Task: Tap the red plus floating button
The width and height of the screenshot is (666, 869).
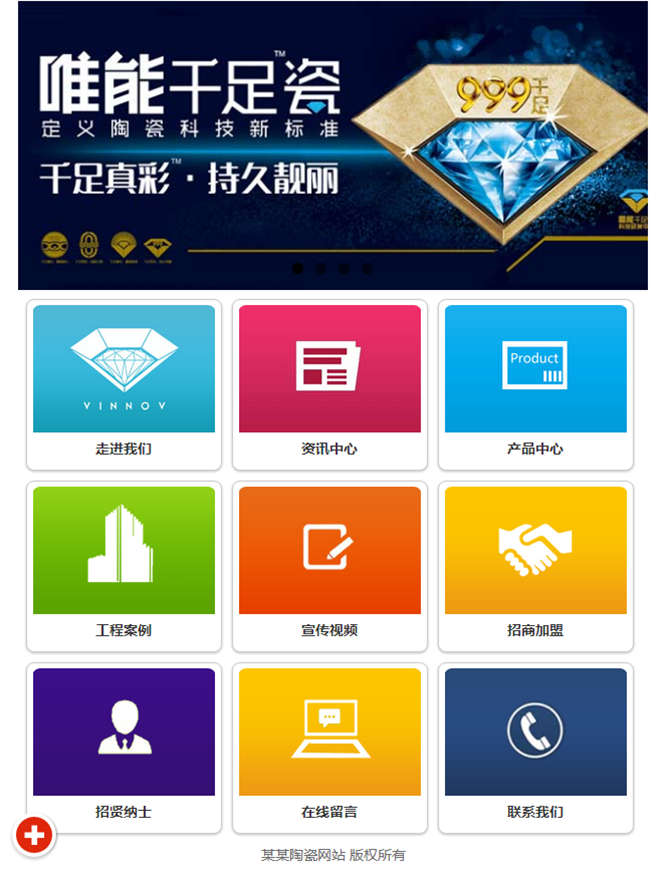Action: (x=34, y=836)
